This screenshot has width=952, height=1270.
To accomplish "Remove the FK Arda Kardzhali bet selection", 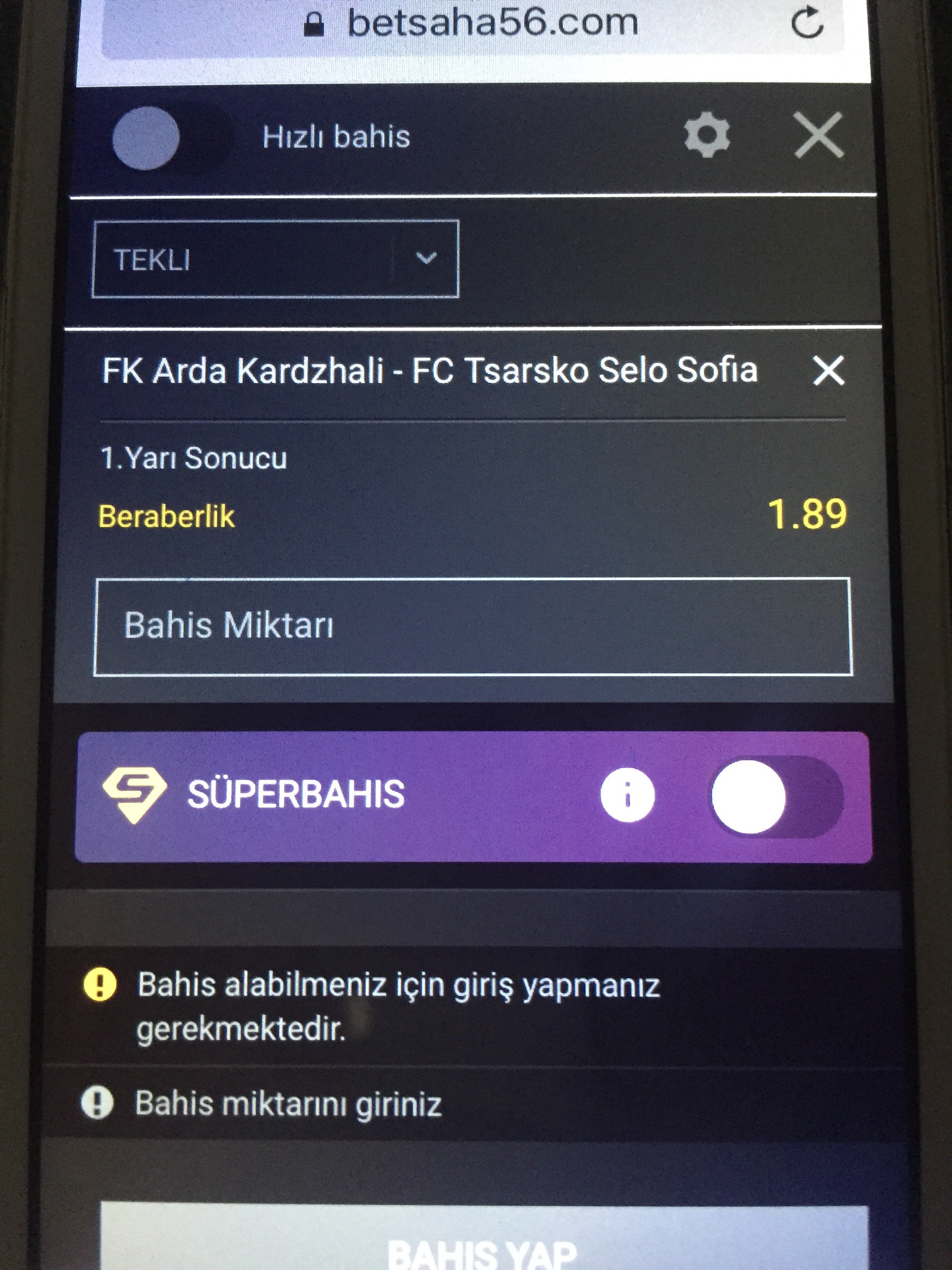I will (829, 370).
